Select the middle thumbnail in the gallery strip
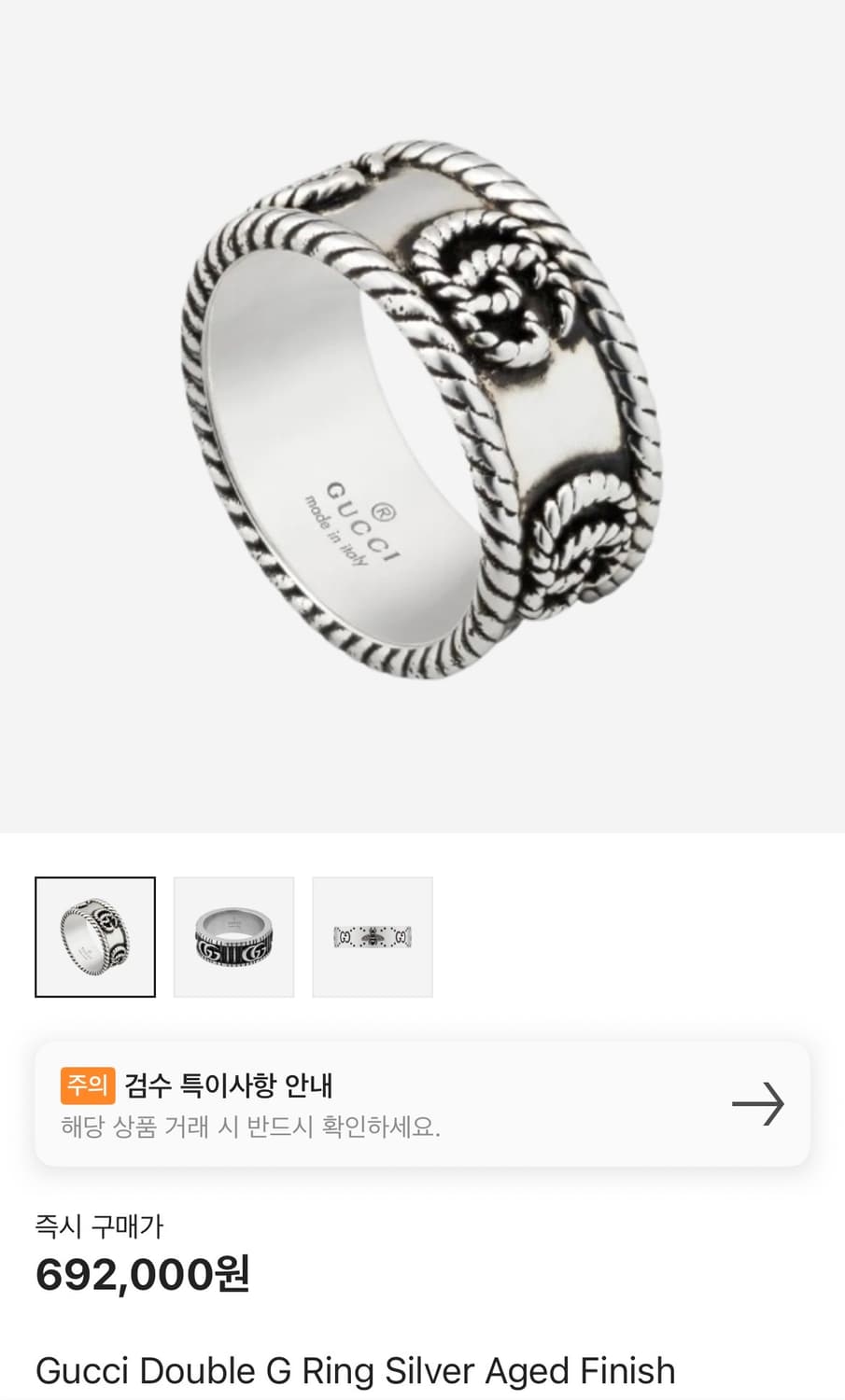Screen dimensions: 845x1400 233,936
